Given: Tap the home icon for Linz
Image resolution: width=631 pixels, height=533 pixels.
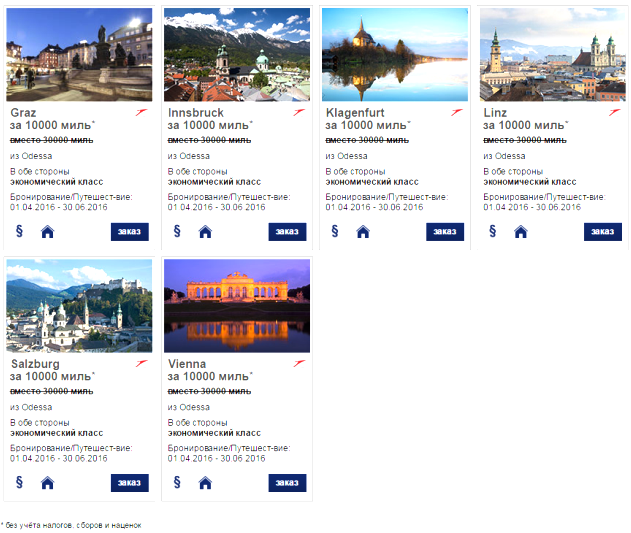Looking at the screenshot, I should [520, 232].
